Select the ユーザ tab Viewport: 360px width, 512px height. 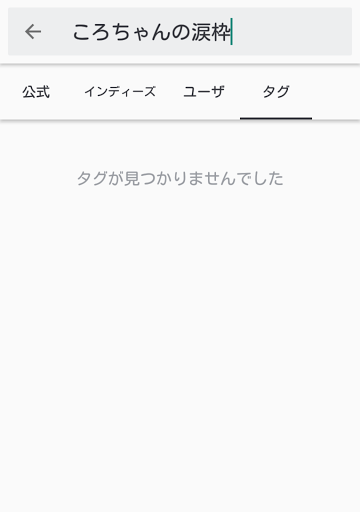click(x=204, y=92)
